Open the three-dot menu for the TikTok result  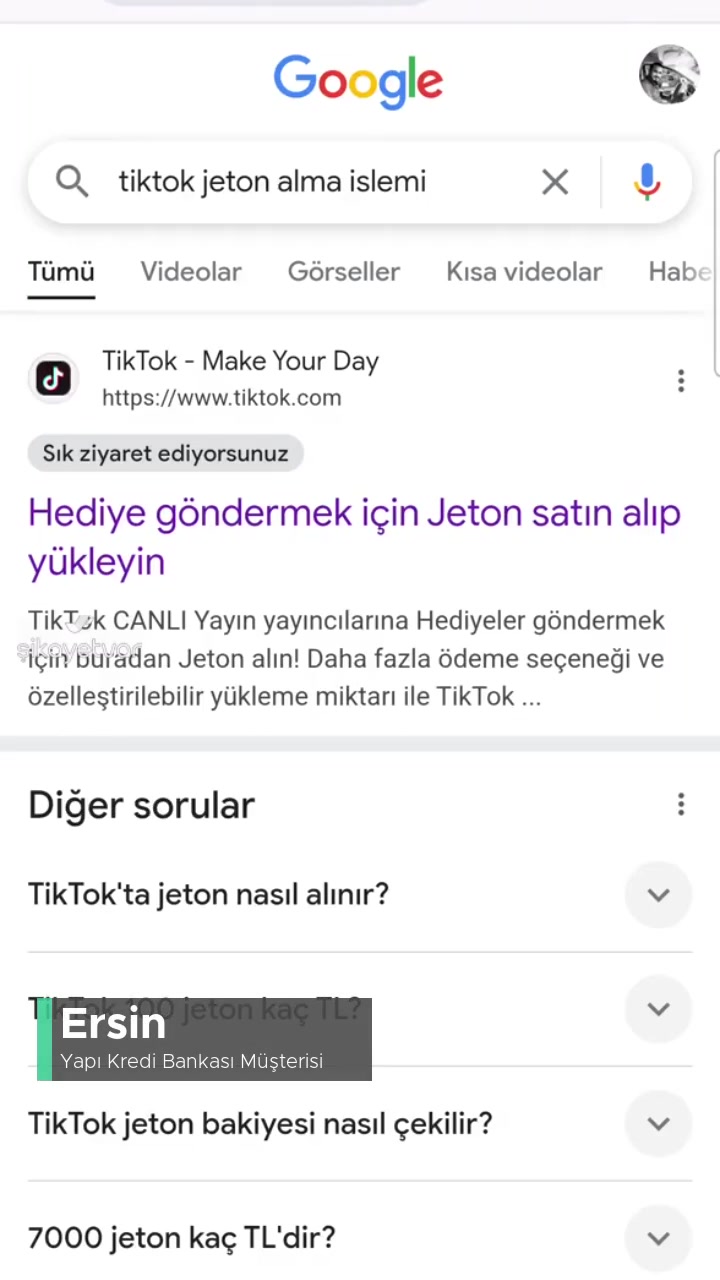(x=681, y=380)
